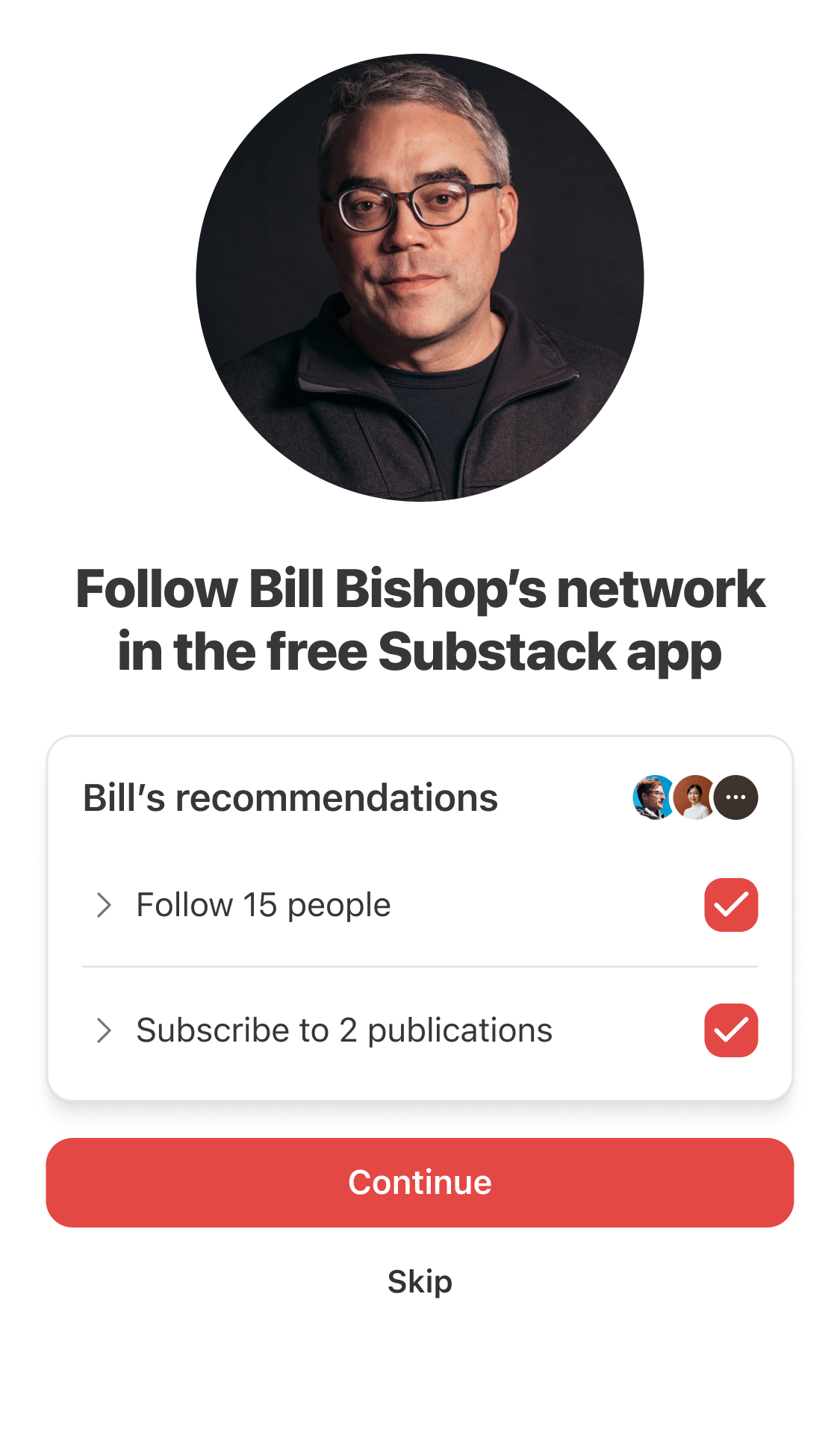Skip following Bill's network

[x=420, y=1282]
